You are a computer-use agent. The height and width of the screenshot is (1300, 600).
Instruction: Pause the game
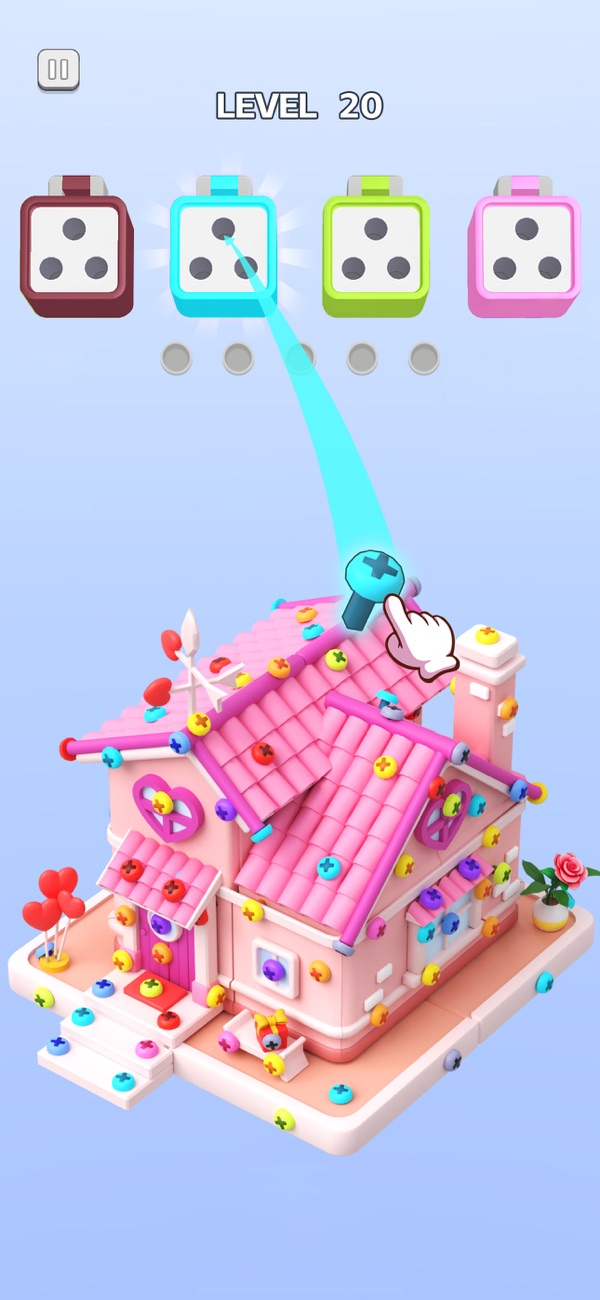(x=58, y=70)
